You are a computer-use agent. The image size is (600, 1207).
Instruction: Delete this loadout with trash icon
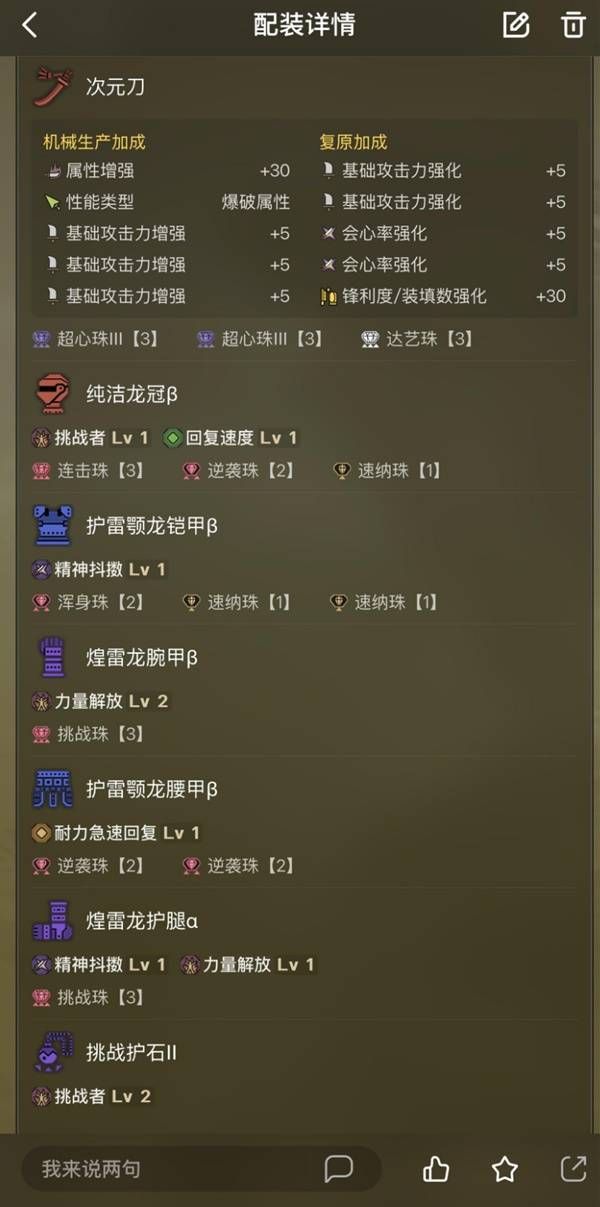(573, 25)
